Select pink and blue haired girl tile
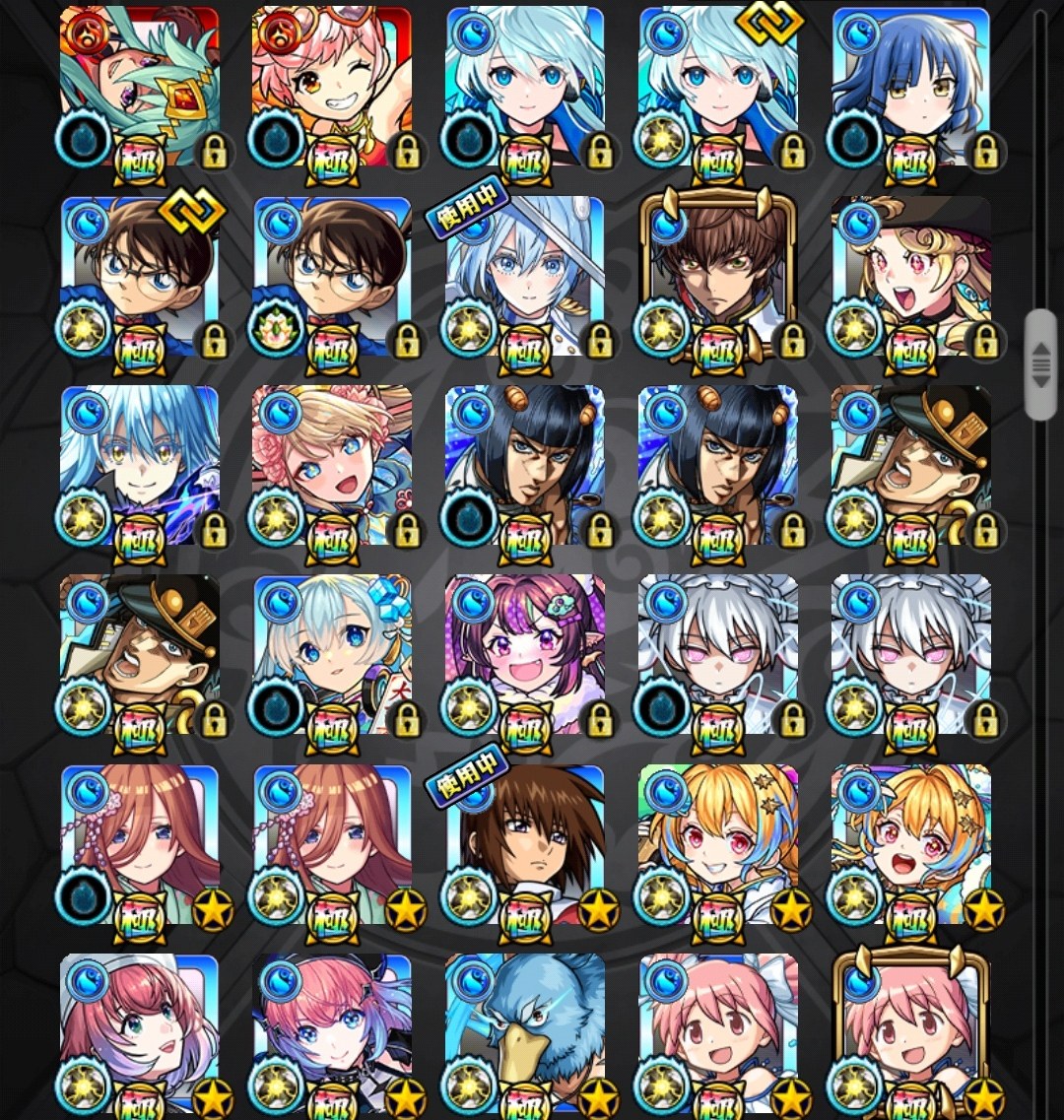This screenshot has width=1064, height=1120. pyautogui.click(x=332, y=1034)
